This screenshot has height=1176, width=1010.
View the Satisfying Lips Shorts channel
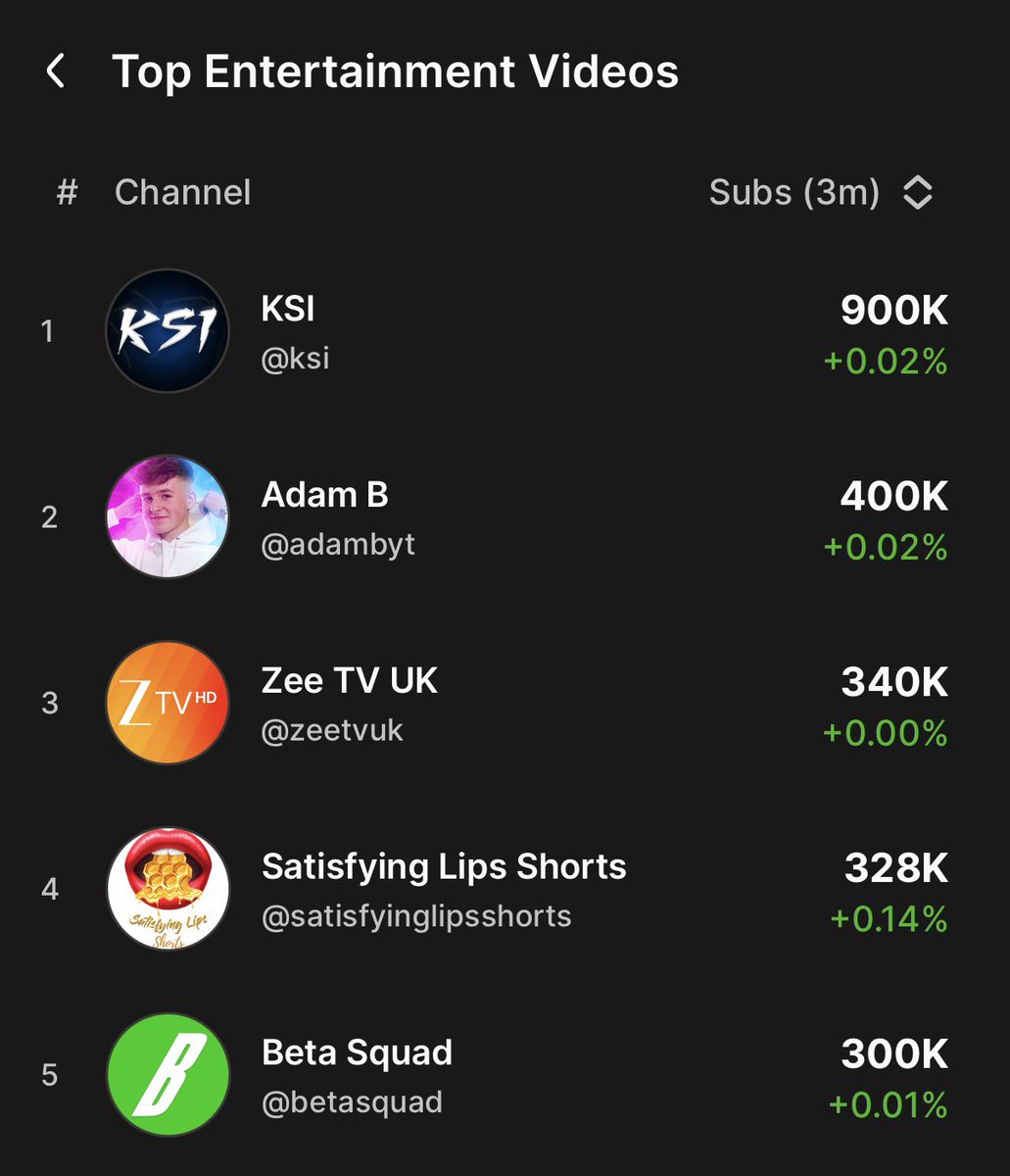tap(505, 889)
